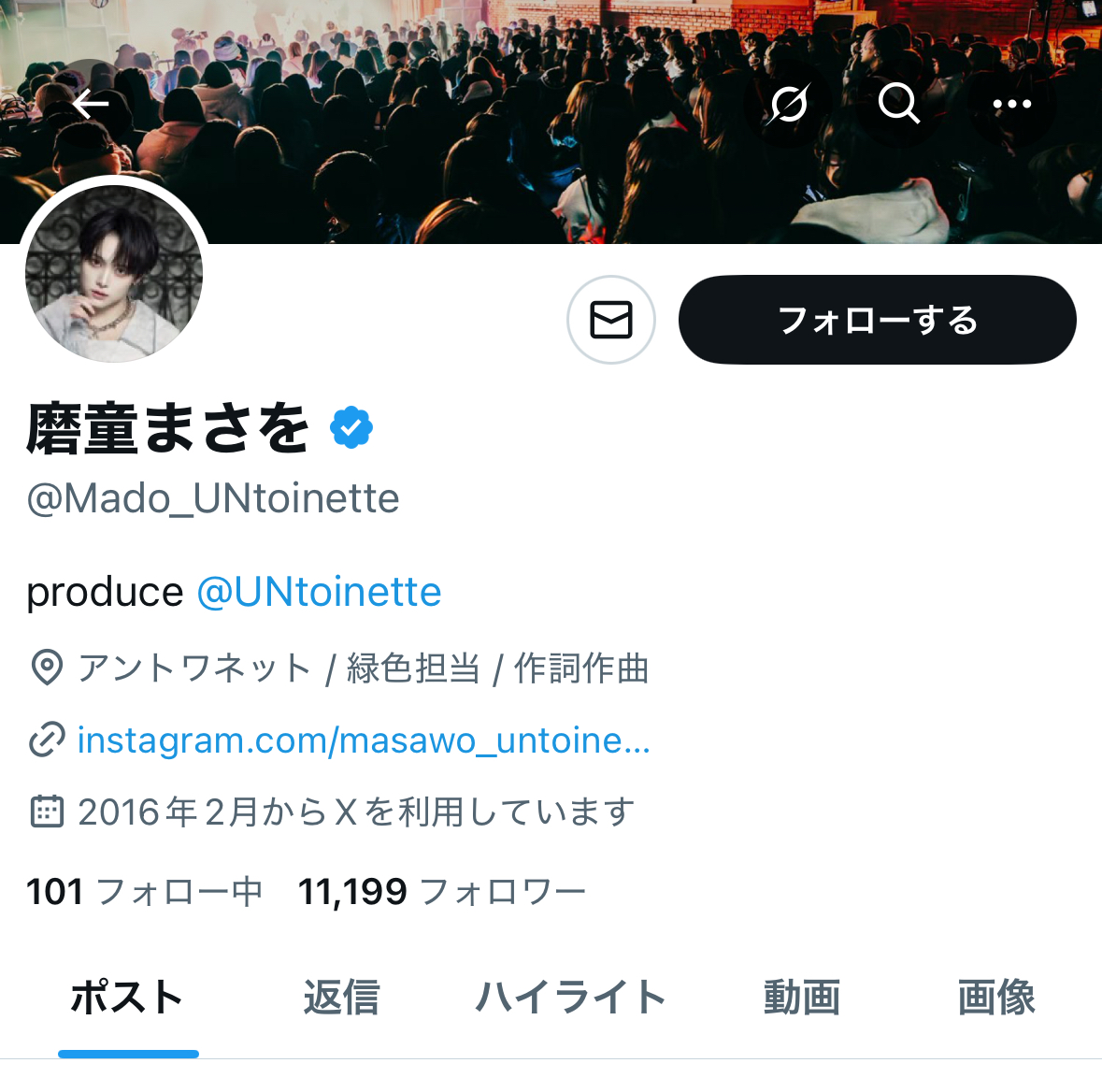Go back using the arrow icon
Screen dimensions: 1102x1092
tap(91, 104)
